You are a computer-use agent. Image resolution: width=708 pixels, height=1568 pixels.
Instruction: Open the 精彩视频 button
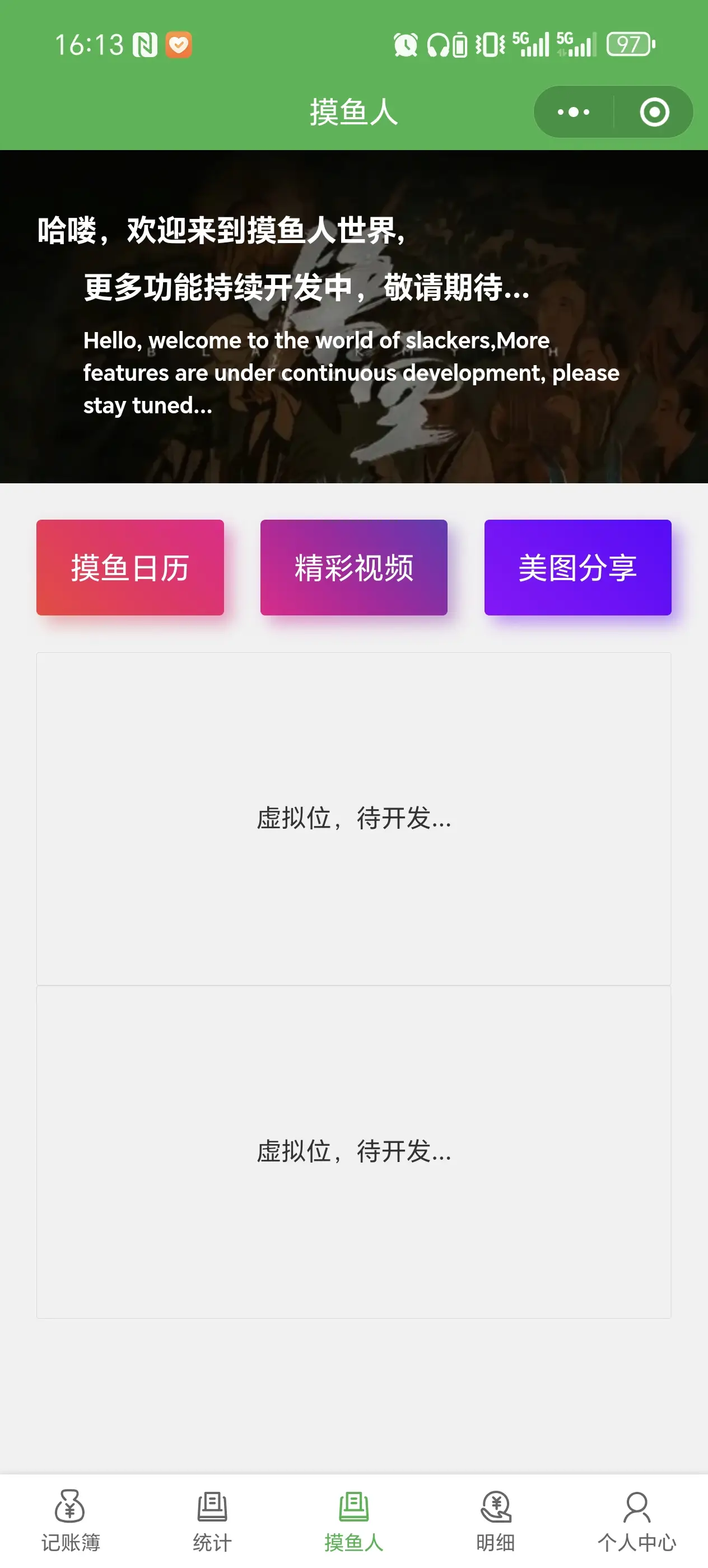point(353,567)
